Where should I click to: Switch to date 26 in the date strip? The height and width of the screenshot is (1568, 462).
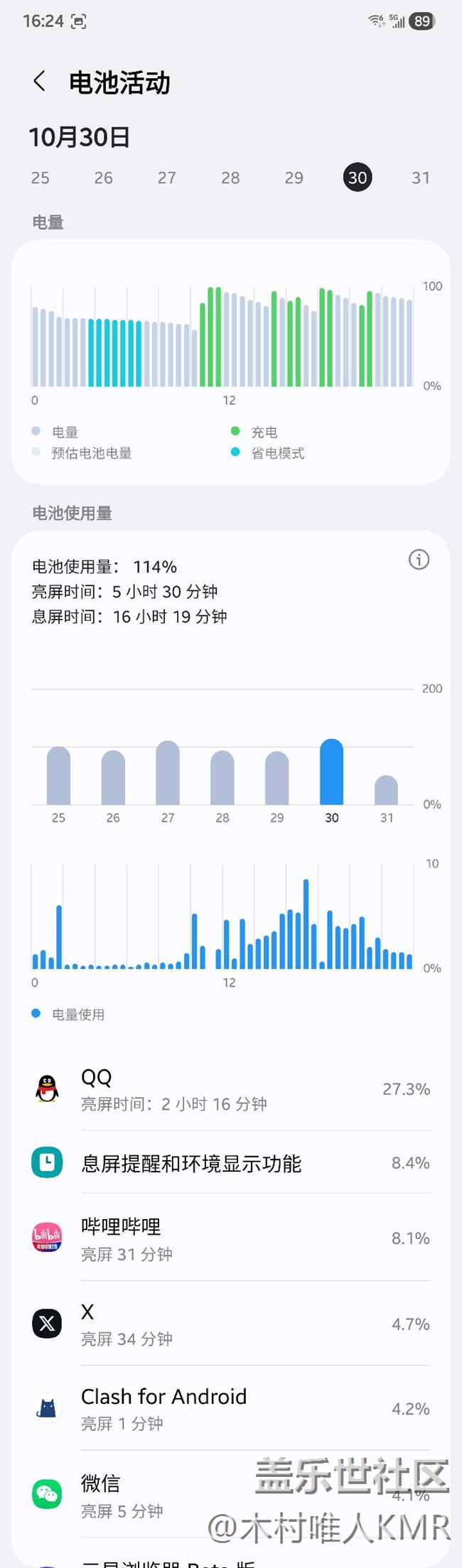point(104,178)
